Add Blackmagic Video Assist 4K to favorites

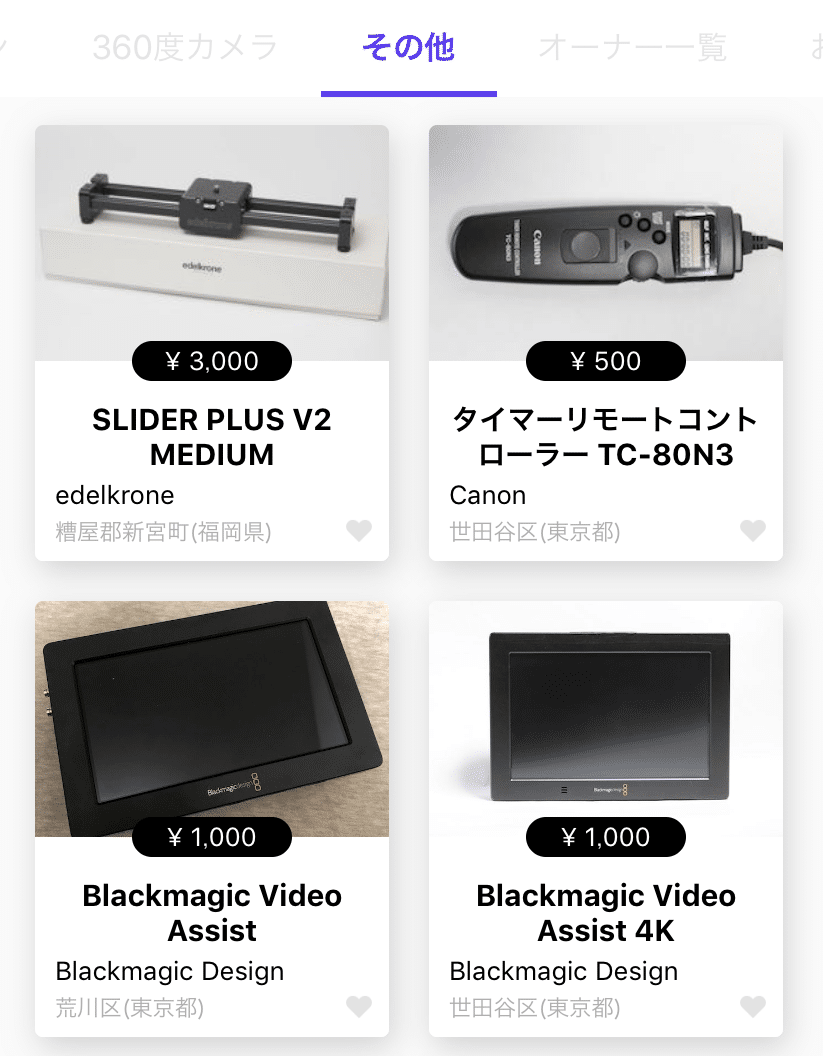753,1007
